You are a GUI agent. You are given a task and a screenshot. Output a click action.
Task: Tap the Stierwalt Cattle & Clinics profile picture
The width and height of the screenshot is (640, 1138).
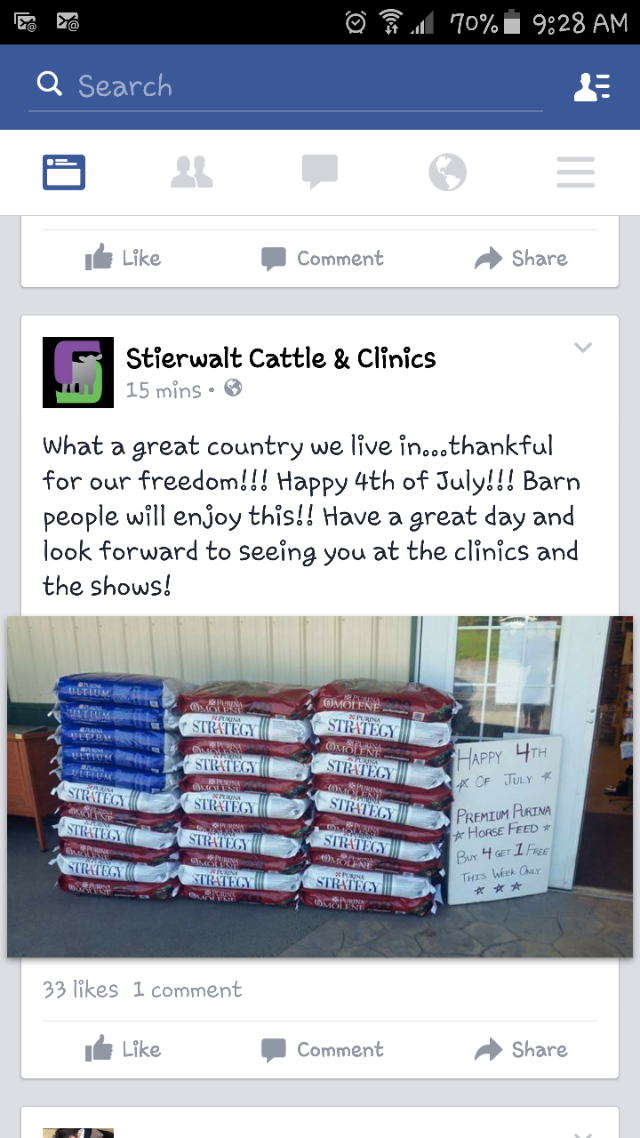[x=78, y=372]
